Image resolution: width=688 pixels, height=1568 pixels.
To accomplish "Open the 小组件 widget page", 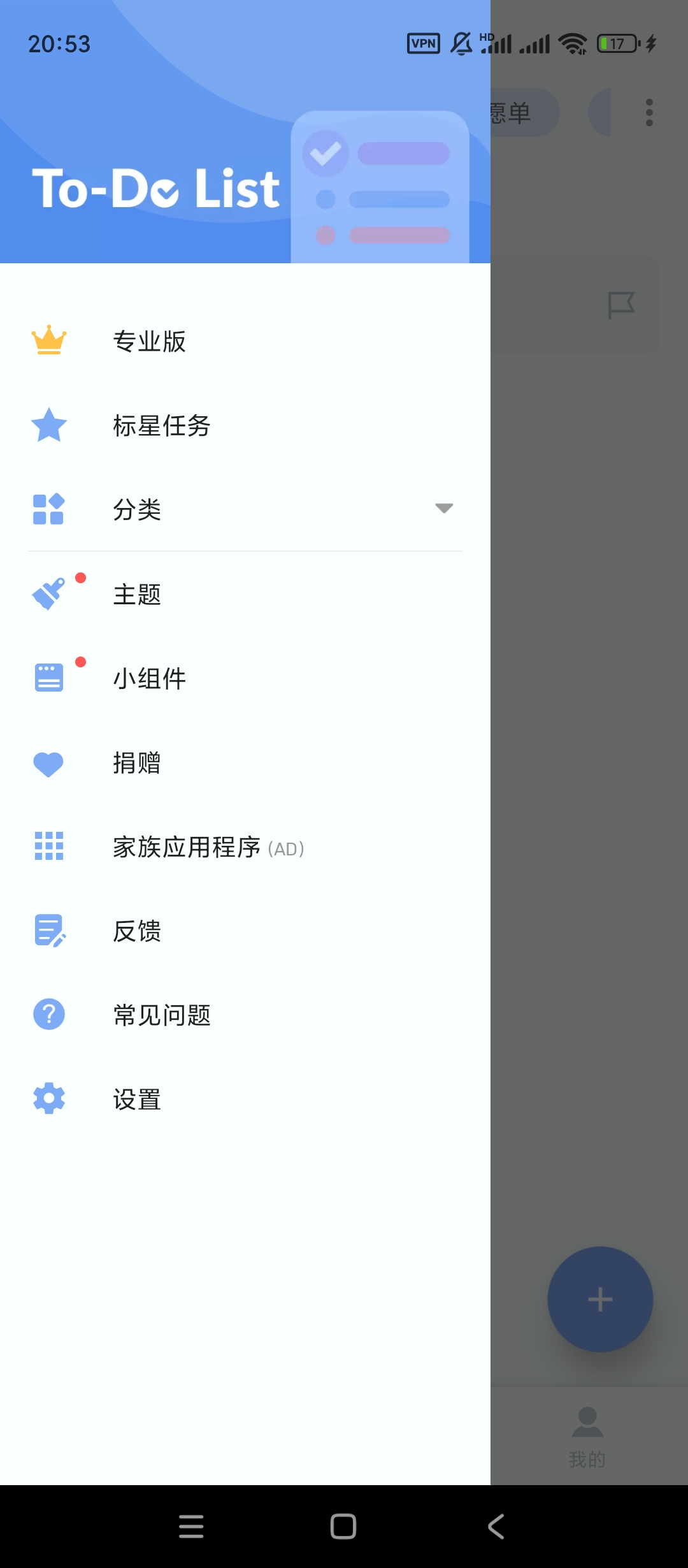I will (x=149, y=678).
